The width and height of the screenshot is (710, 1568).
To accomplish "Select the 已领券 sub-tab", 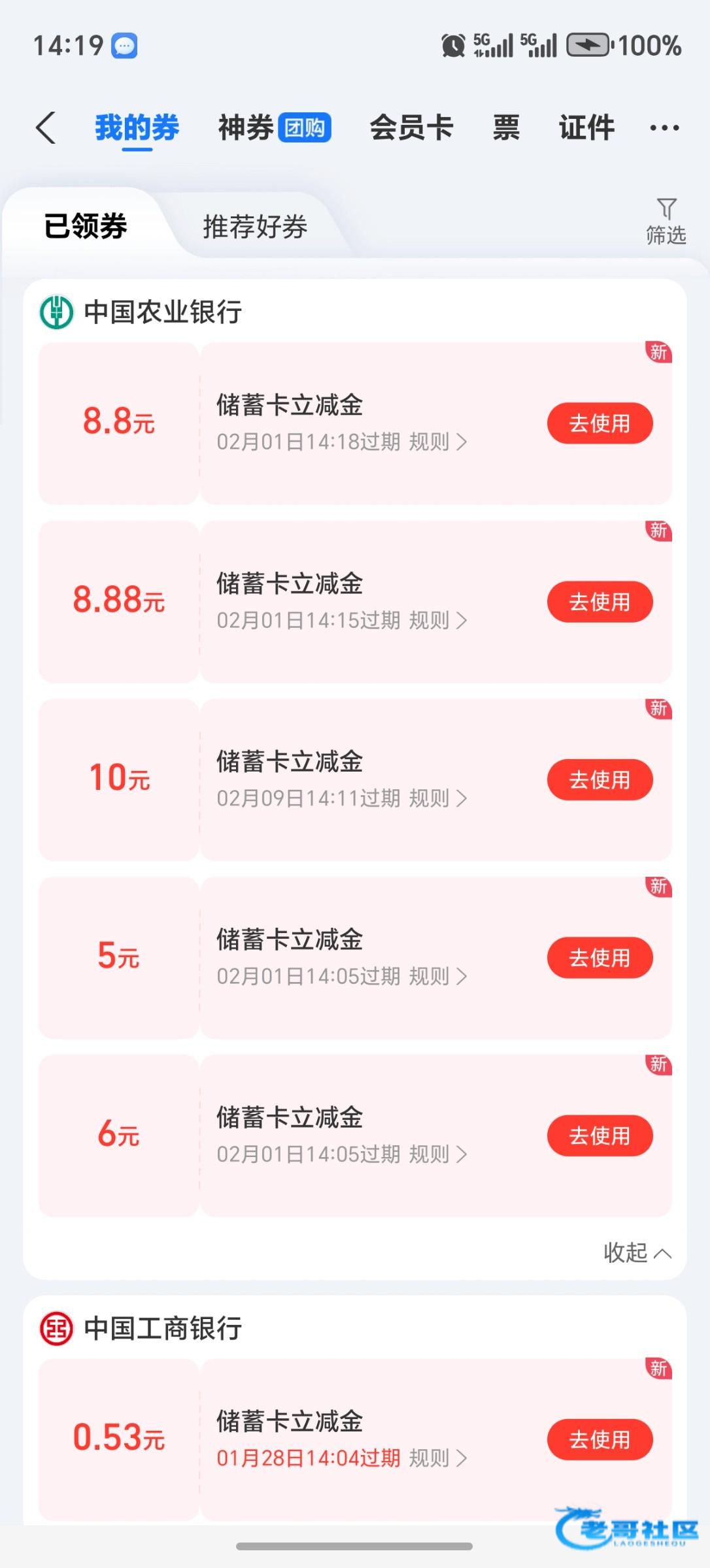I will 85,227.
